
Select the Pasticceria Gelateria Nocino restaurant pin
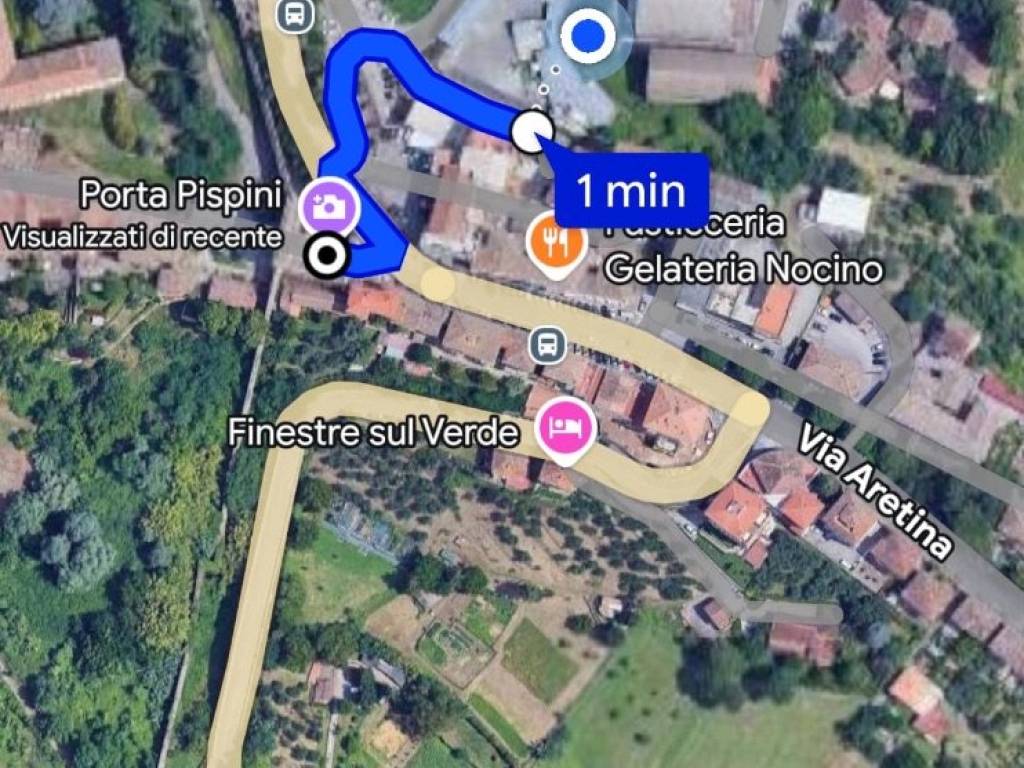[556, 241]
